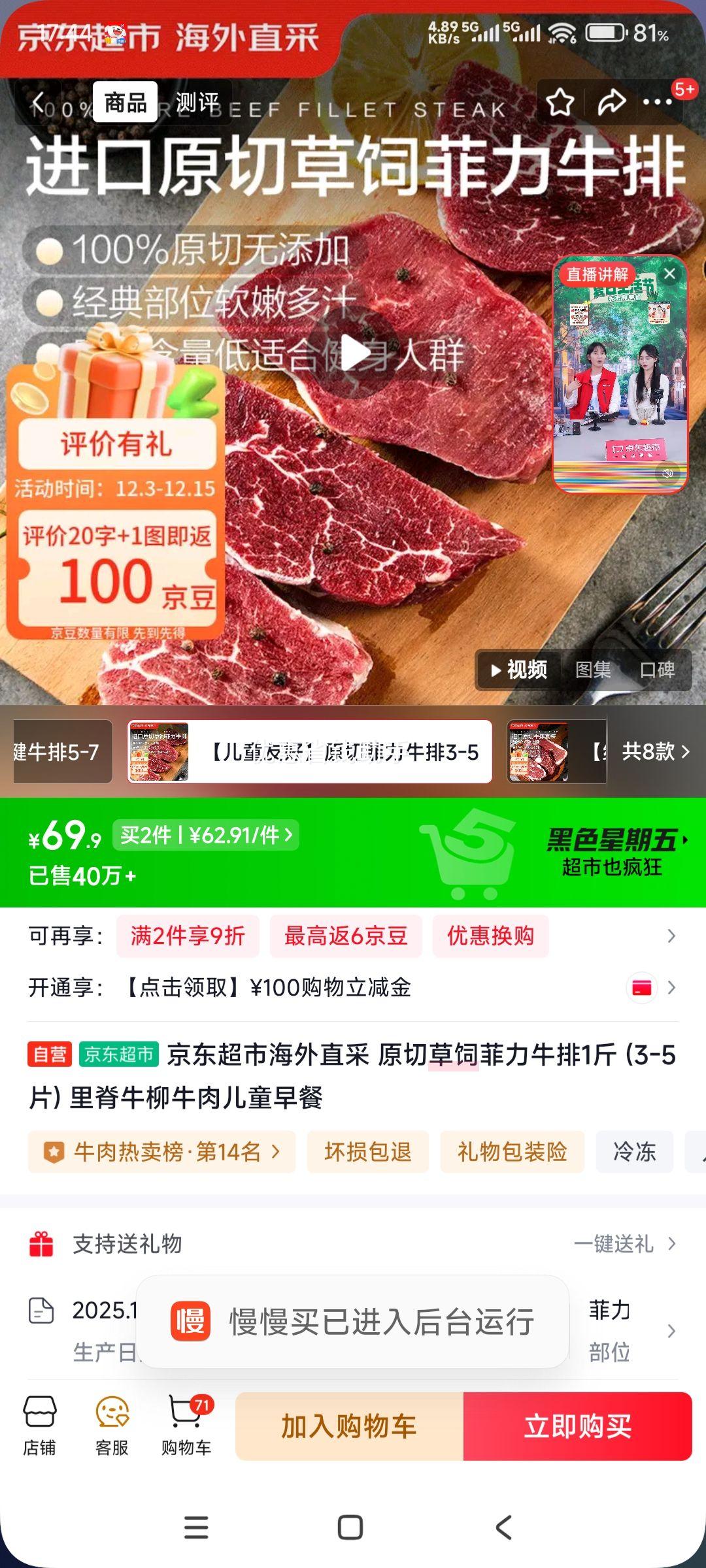Tap the 满2件享9折 promotion chip
The width and height of the screenshot is (706, 1568).
(188, 936)
